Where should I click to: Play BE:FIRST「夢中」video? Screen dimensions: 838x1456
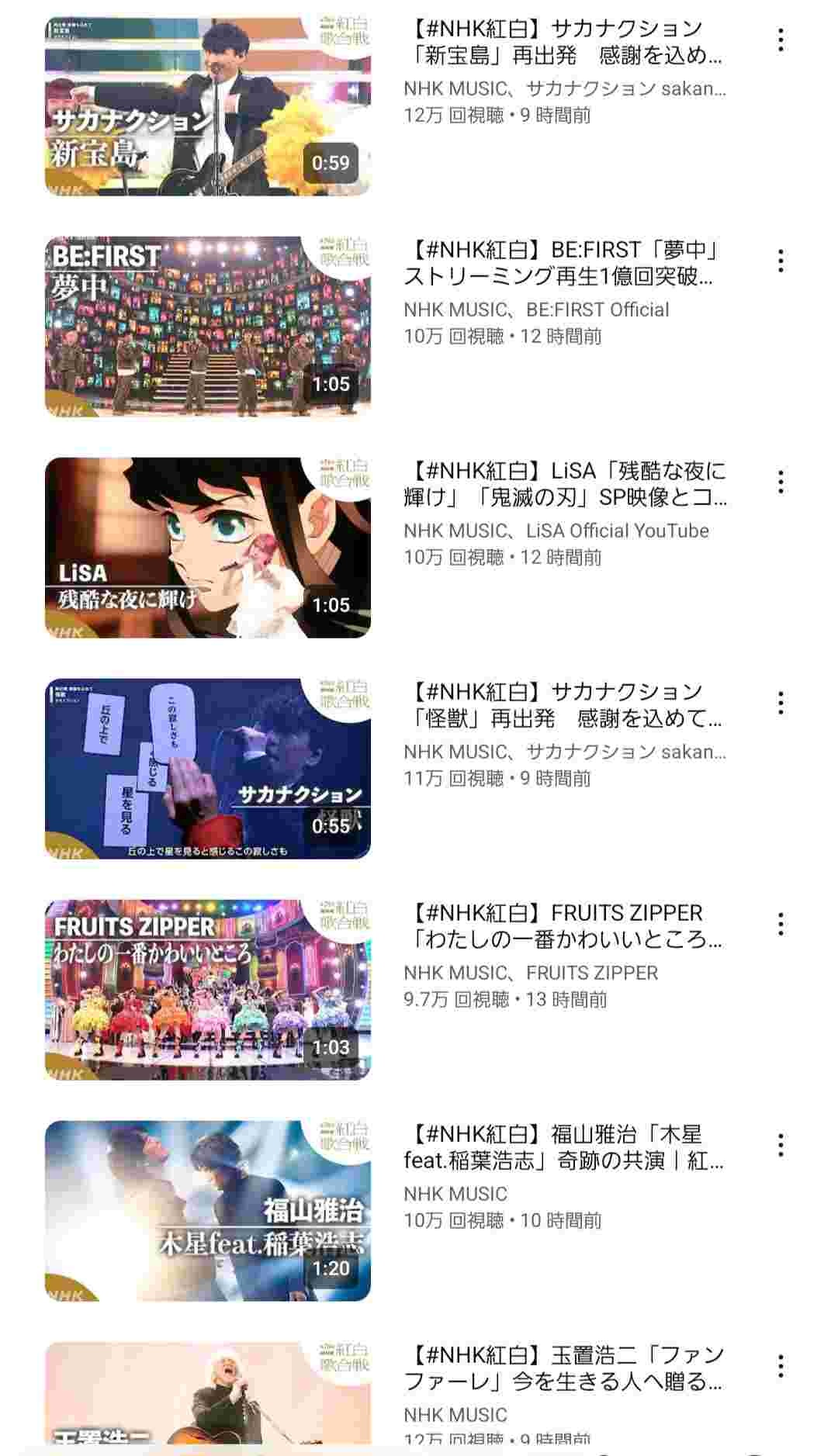(x=207, y=327)
